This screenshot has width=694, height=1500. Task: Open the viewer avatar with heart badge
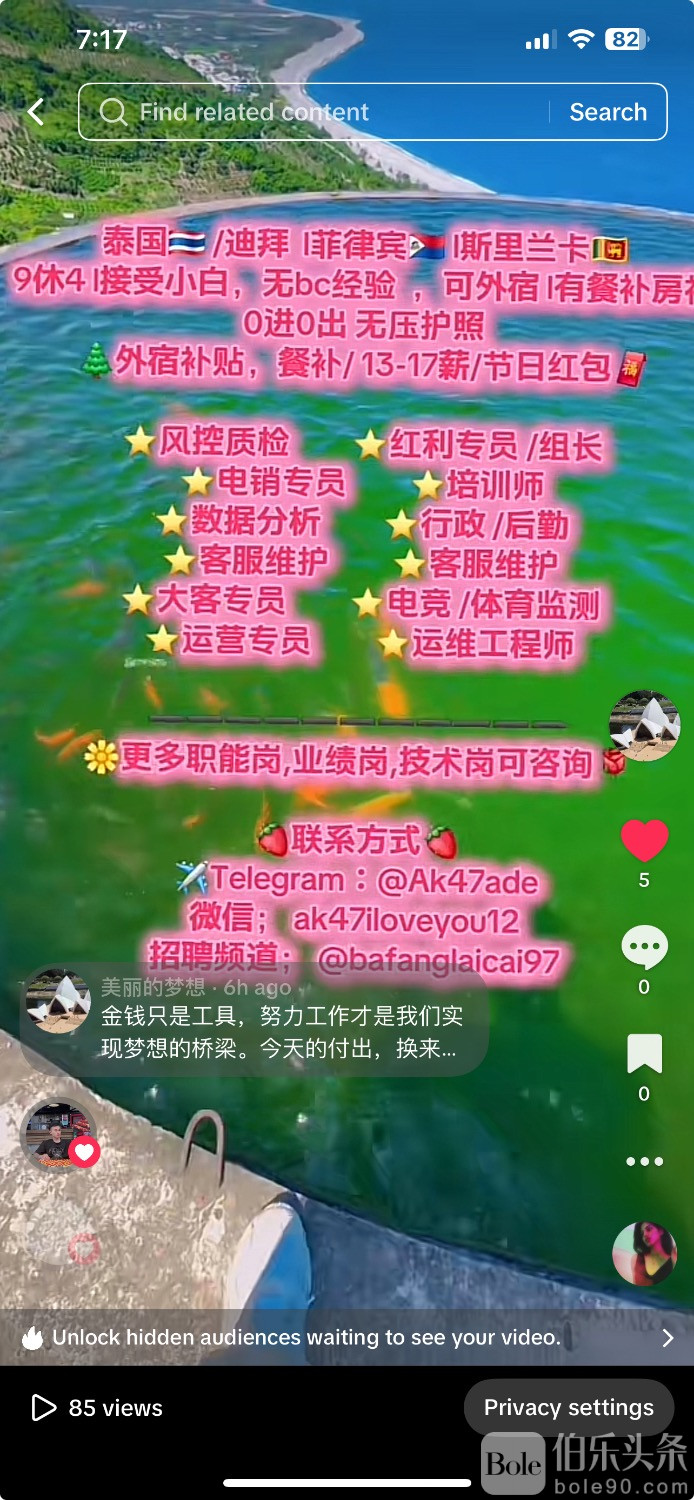pyautogui.click(x=60, y=1137)
